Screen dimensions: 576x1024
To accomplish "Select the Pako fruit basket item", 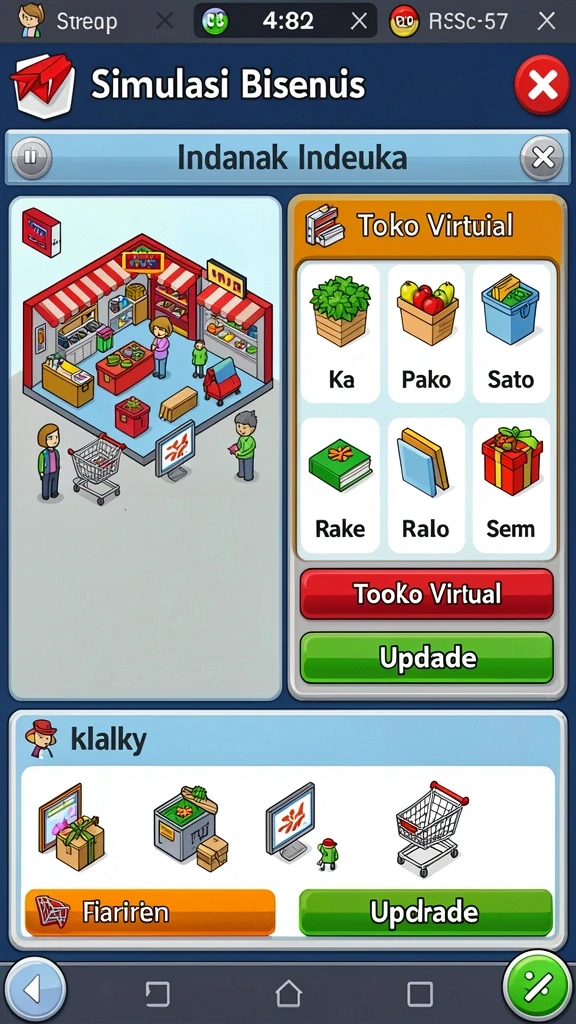I will (x=426, y=333).
